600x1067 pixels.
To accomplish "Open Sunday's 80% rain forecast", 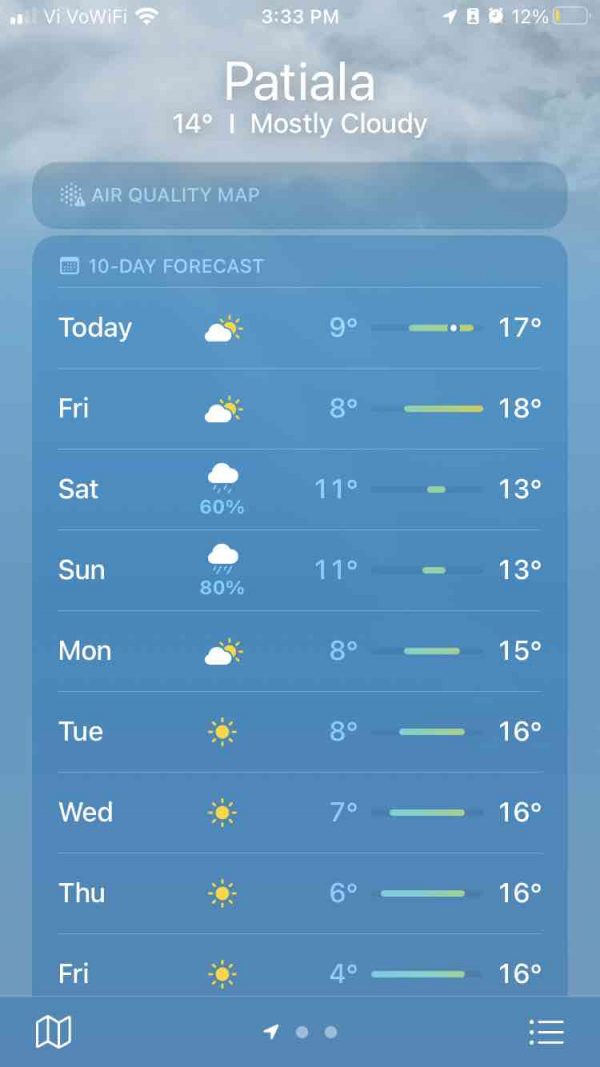I will (299, 570).
